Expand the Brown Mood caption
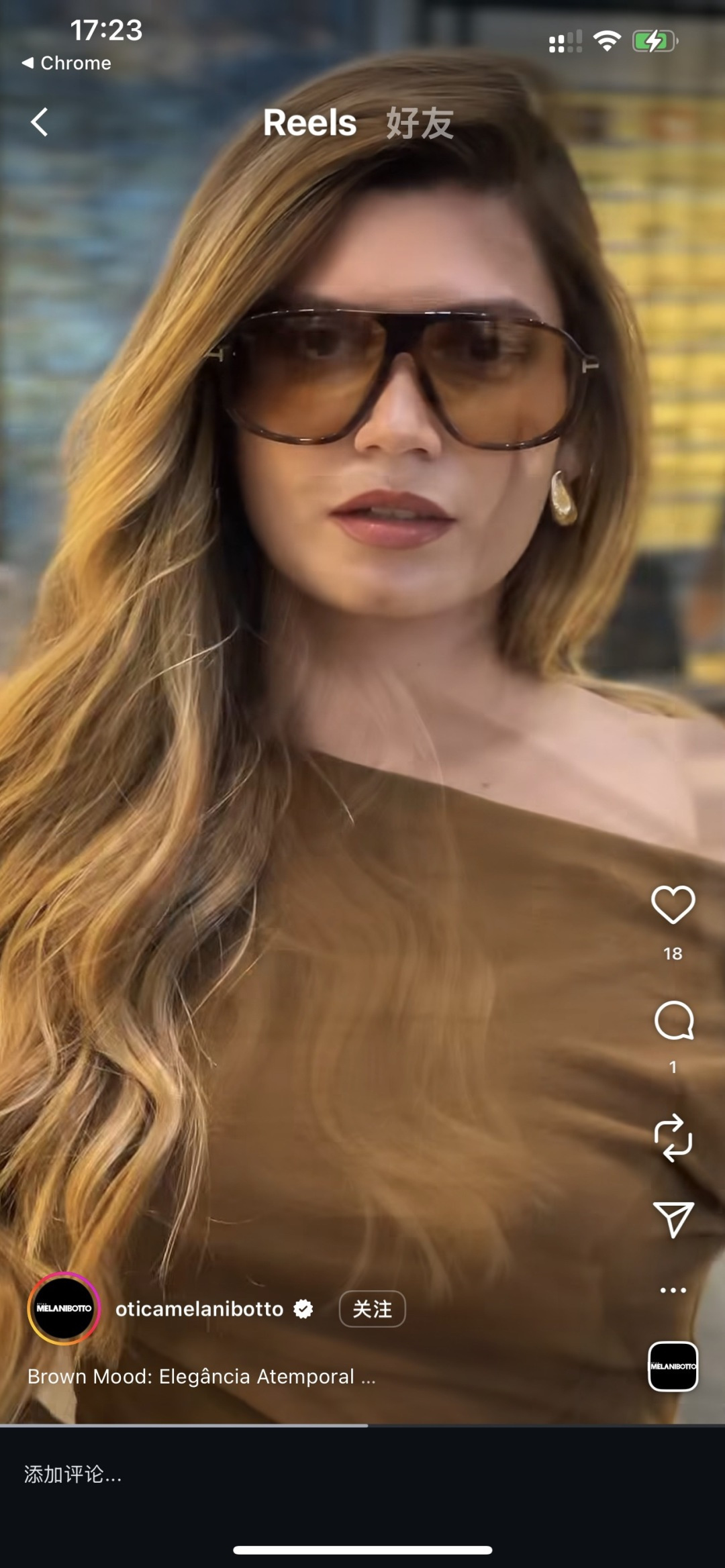The image size is (725, 1568). [x=201, y=1377]
